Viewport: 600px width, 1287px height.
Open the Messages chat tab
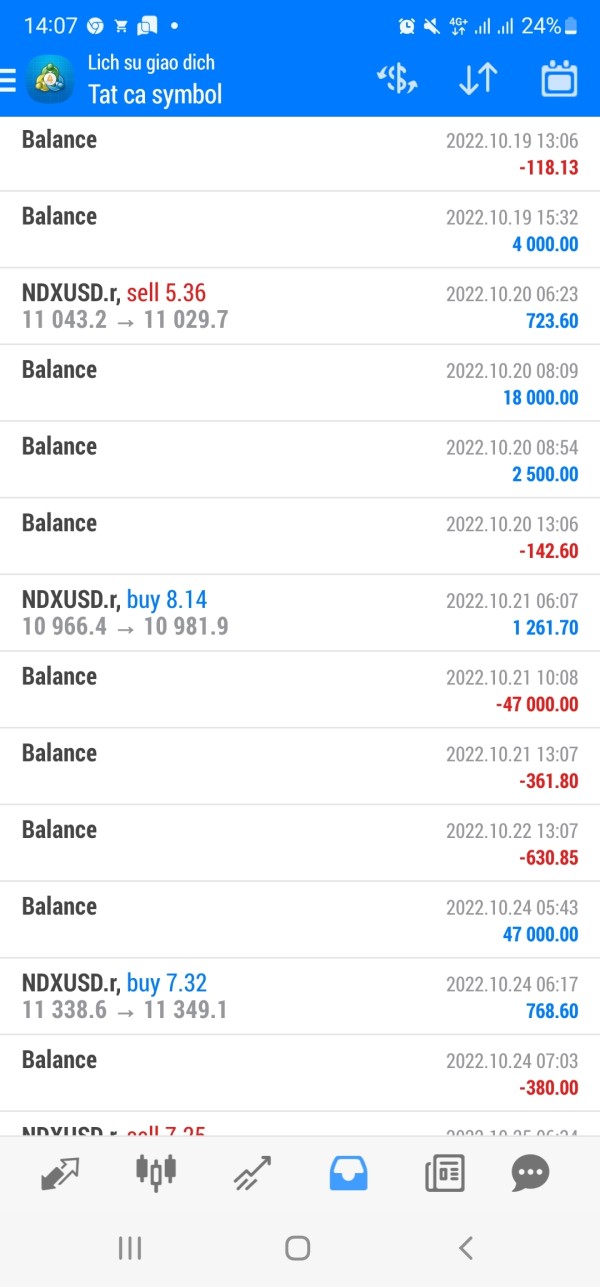pyautogui.click(x=530, y=1172)
